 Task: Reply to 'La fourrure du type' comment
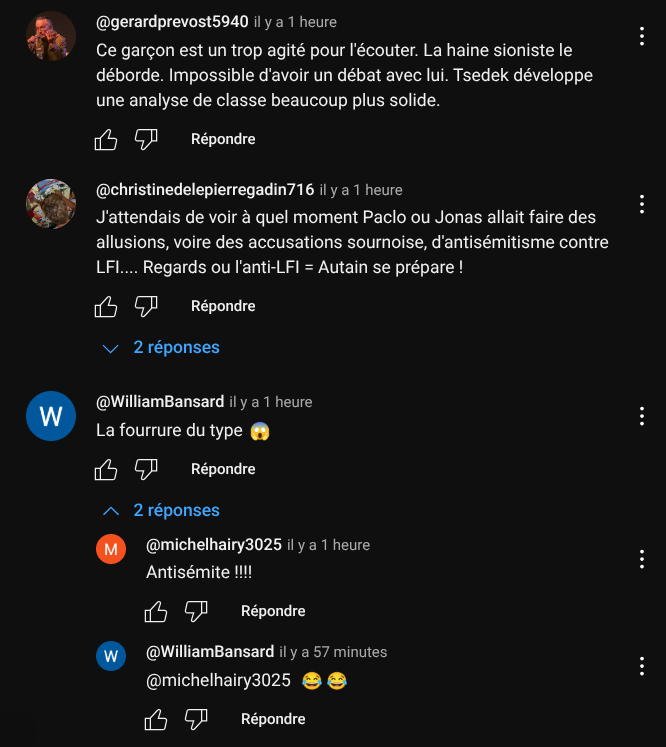pyautogui.click(x=223, y=469)
